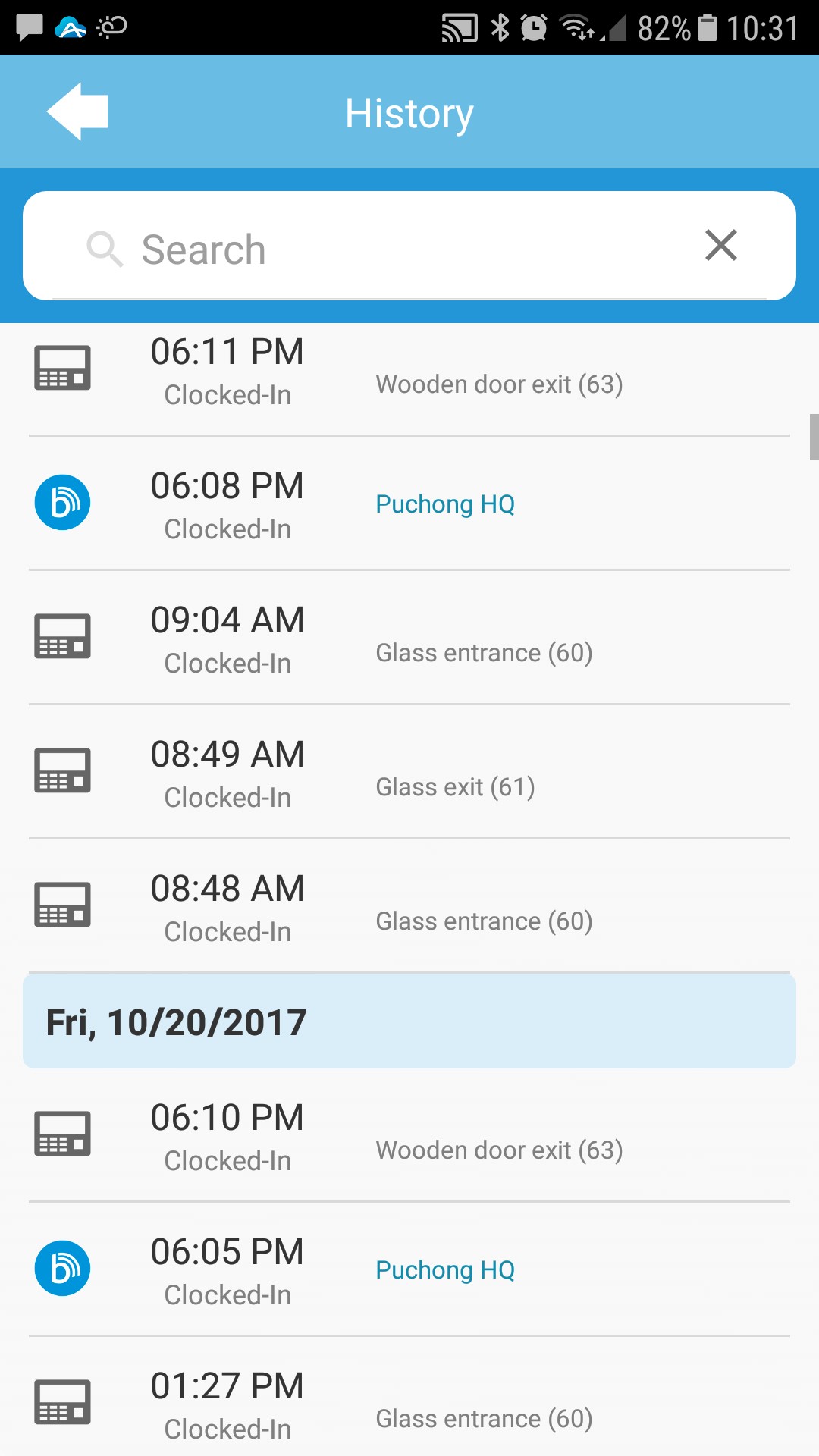View the 08:48 AM Glass entrance record
Screen dimensions: 819x1456
click(x=409, y=906)
